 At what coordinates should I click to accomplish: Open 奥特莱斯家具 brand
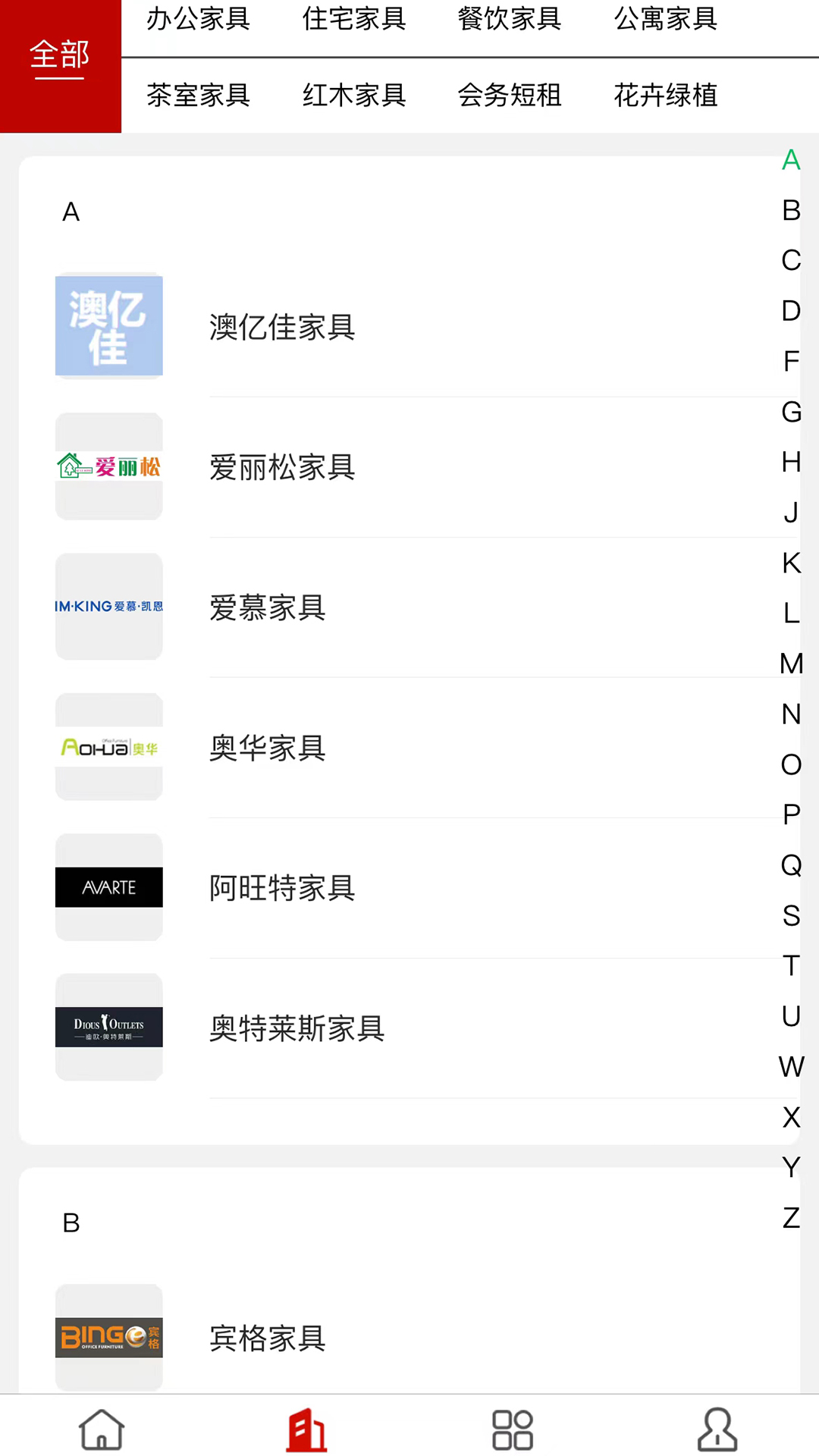pos(297,1028)
